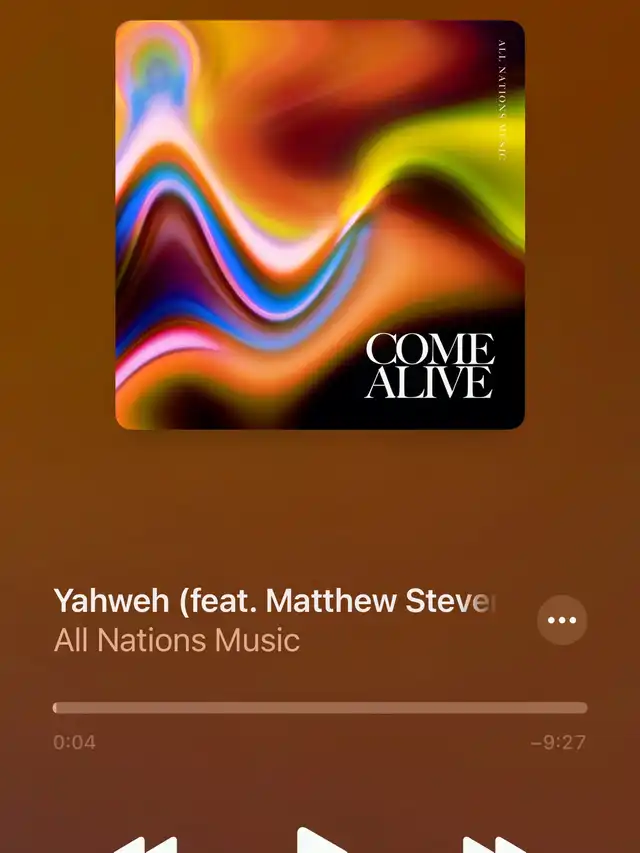
Task: Tap the Come Alive album artwork
Action: coord(320,225)
